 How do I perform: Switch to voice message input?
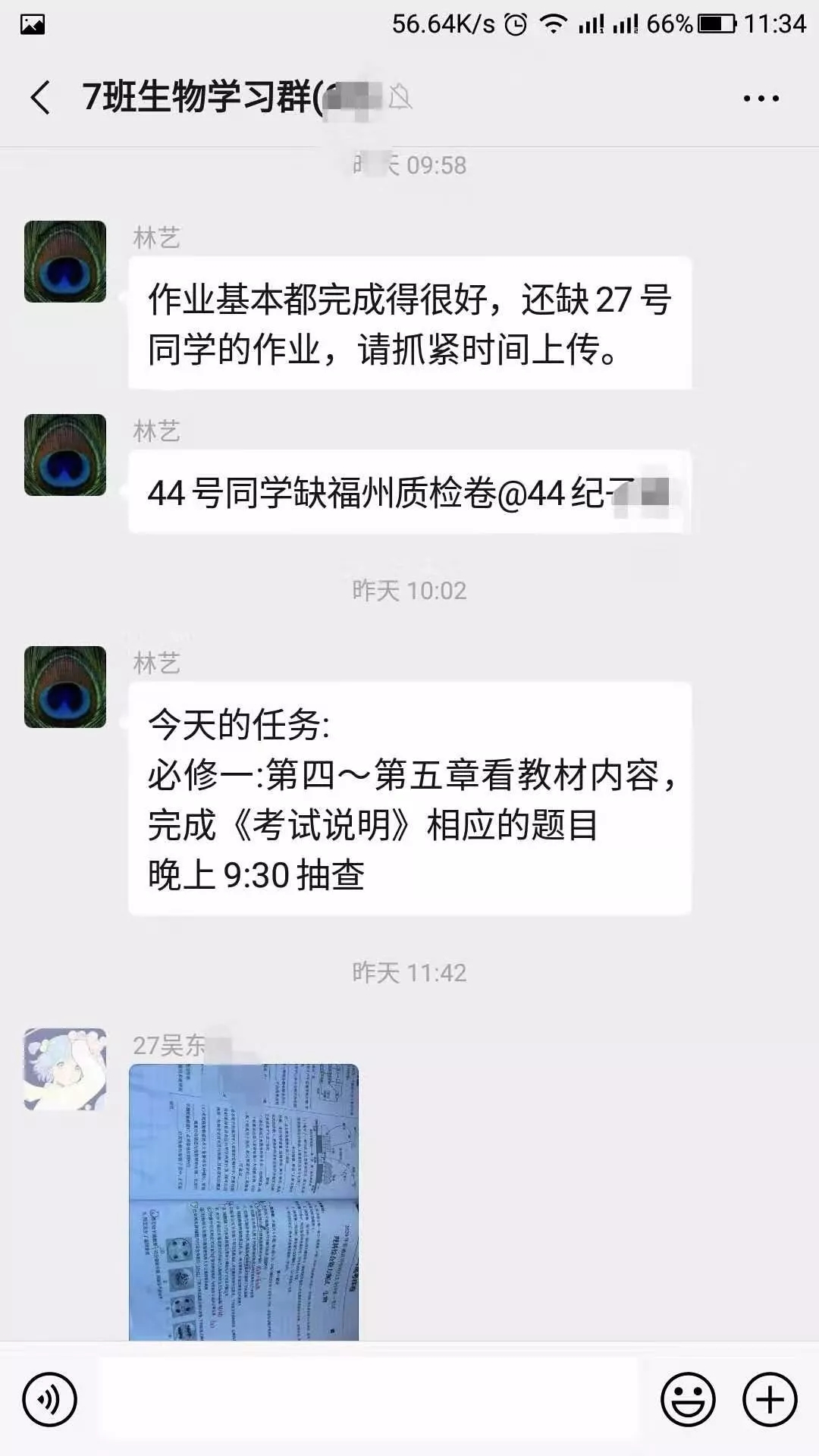tap(50, 1399)
